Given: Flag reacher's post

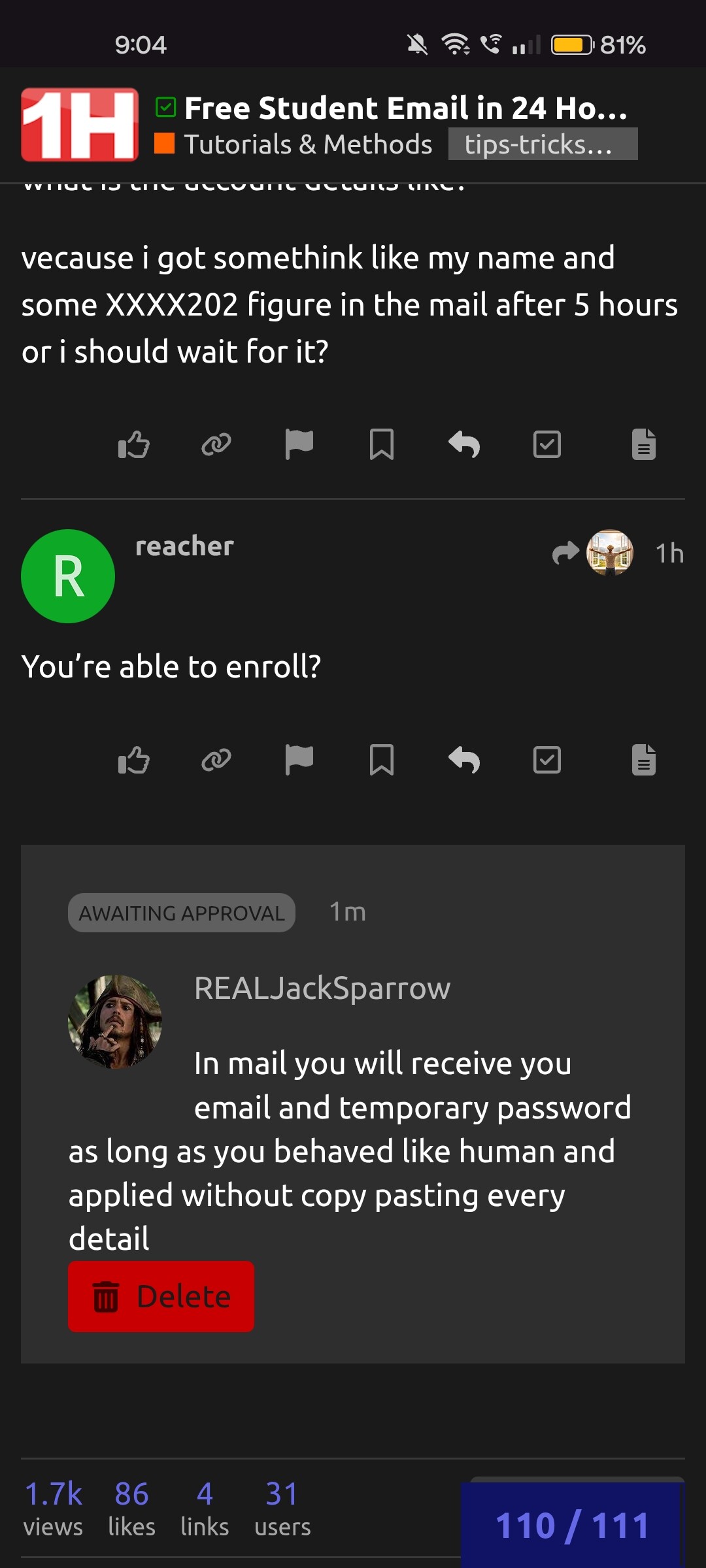Looking at the screenshot, I should (299, 760).
